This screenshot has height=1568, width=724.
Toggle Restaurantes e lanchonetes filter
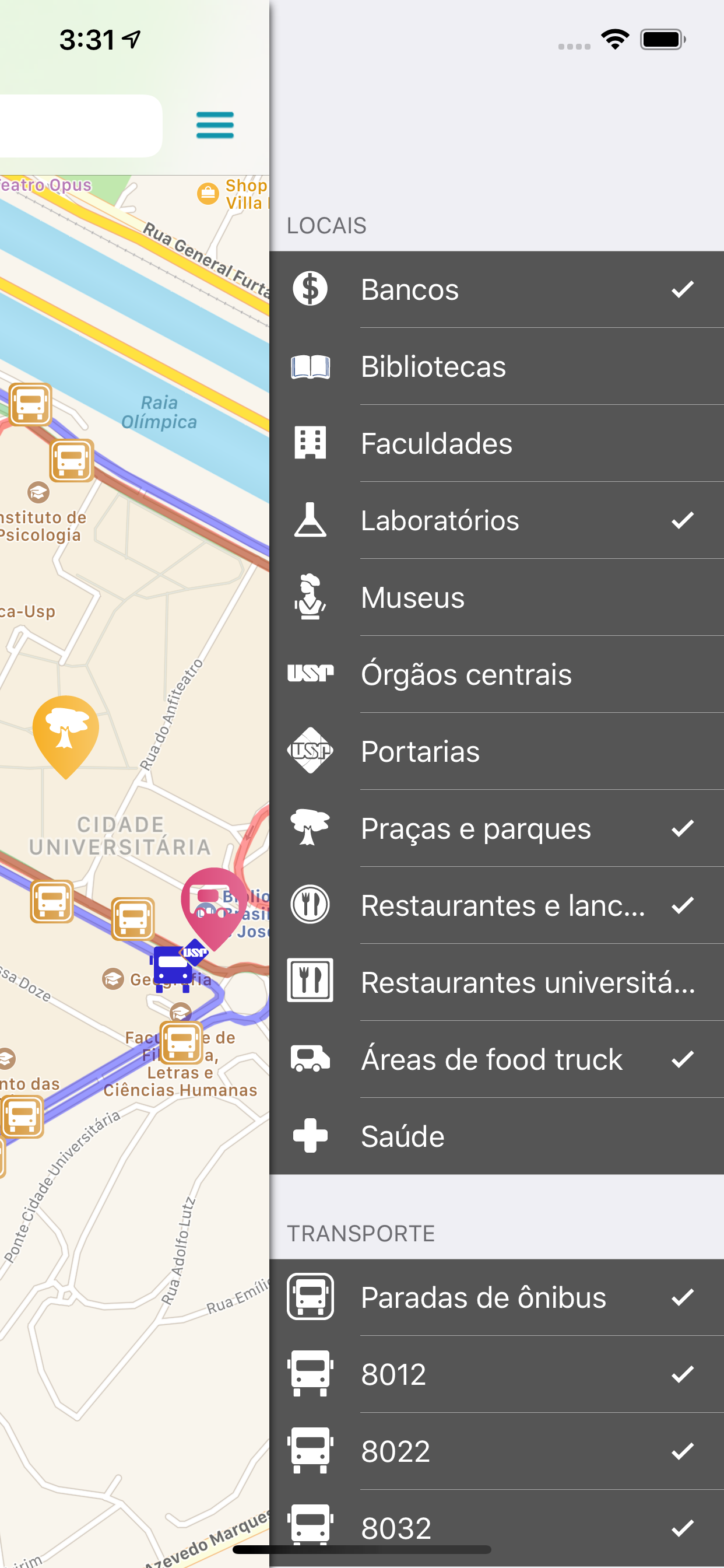point(497,905)
